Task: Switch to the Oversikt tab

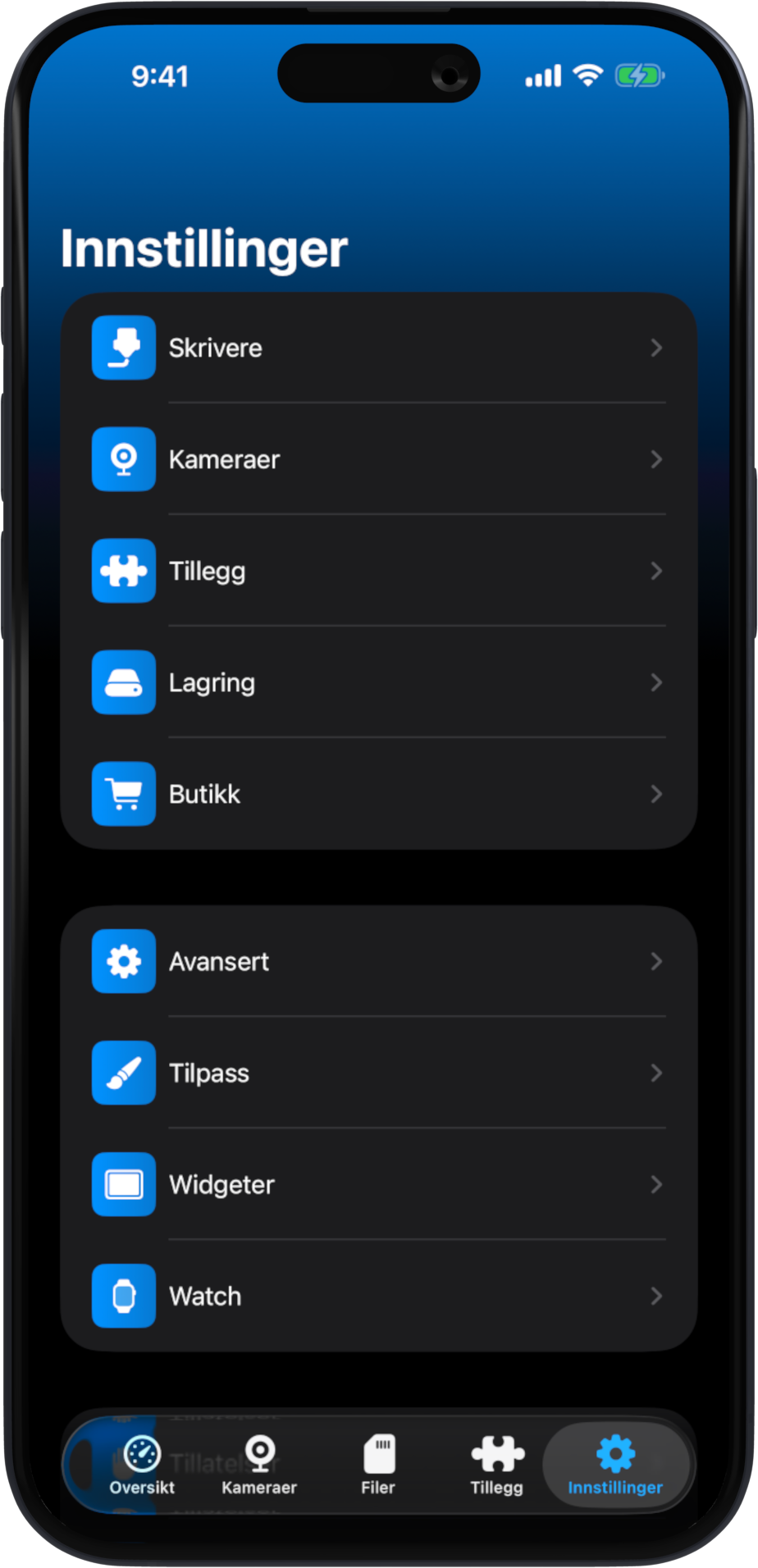Action: (x=142, y=1465)
